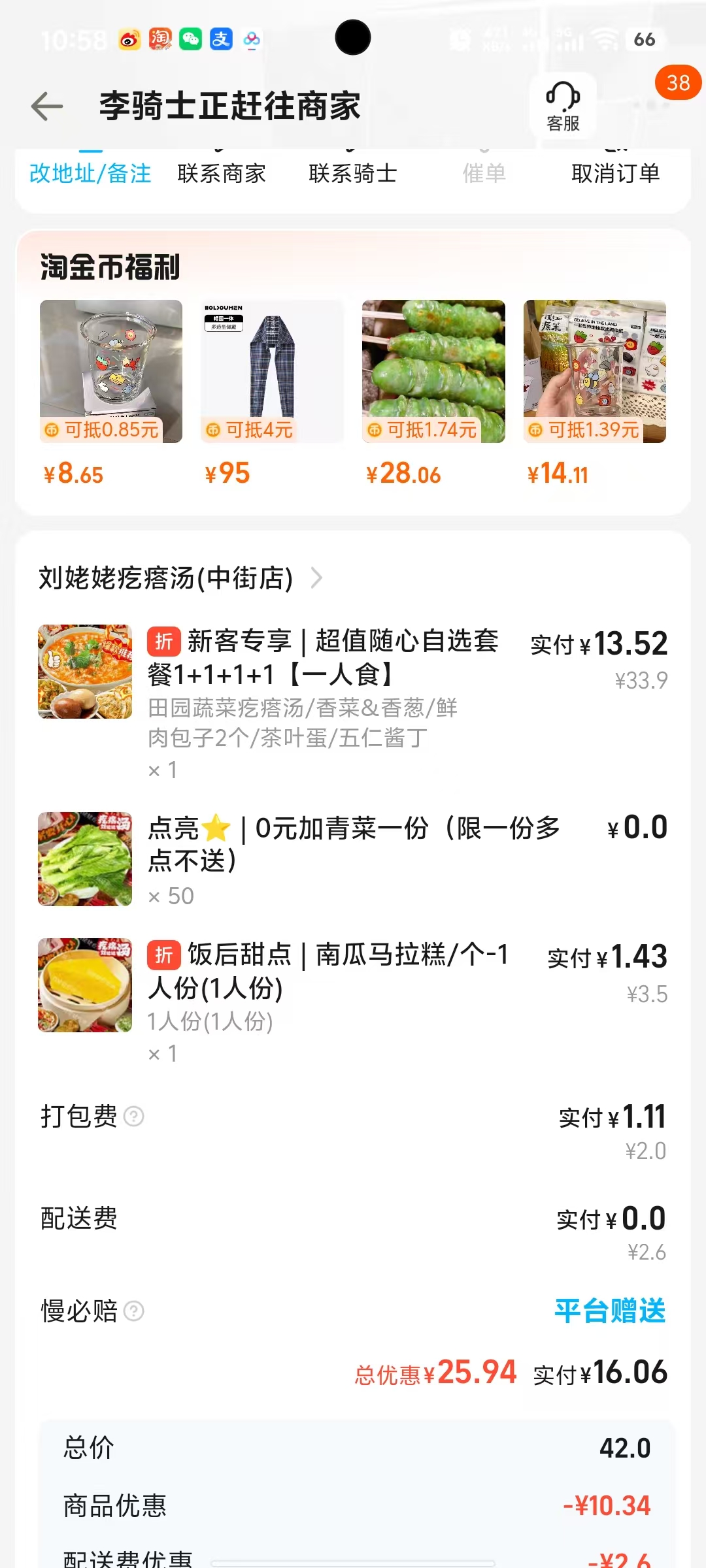Show 慢必赔 help info icon
The height and width of the screenshot is (1568, 706).
point(134,1311)
